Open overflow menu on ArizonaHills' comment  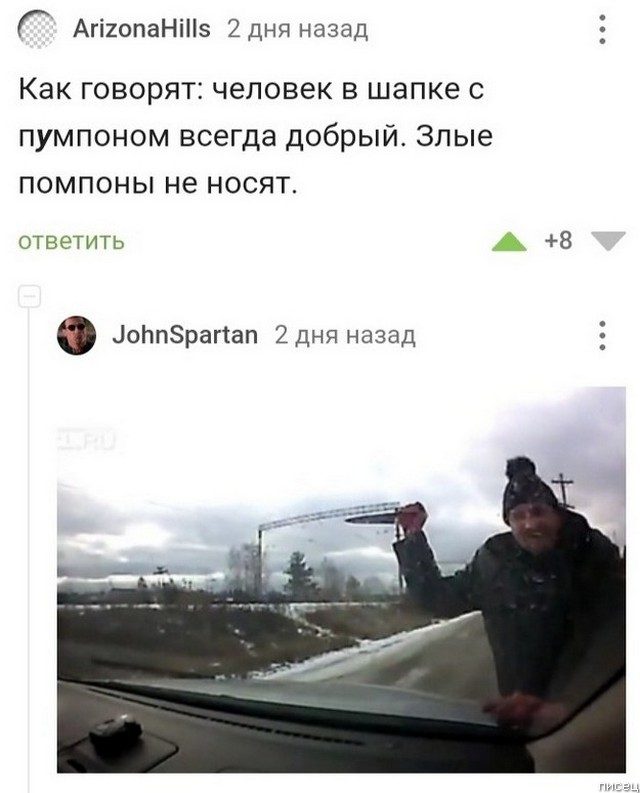tap(602, 29)
